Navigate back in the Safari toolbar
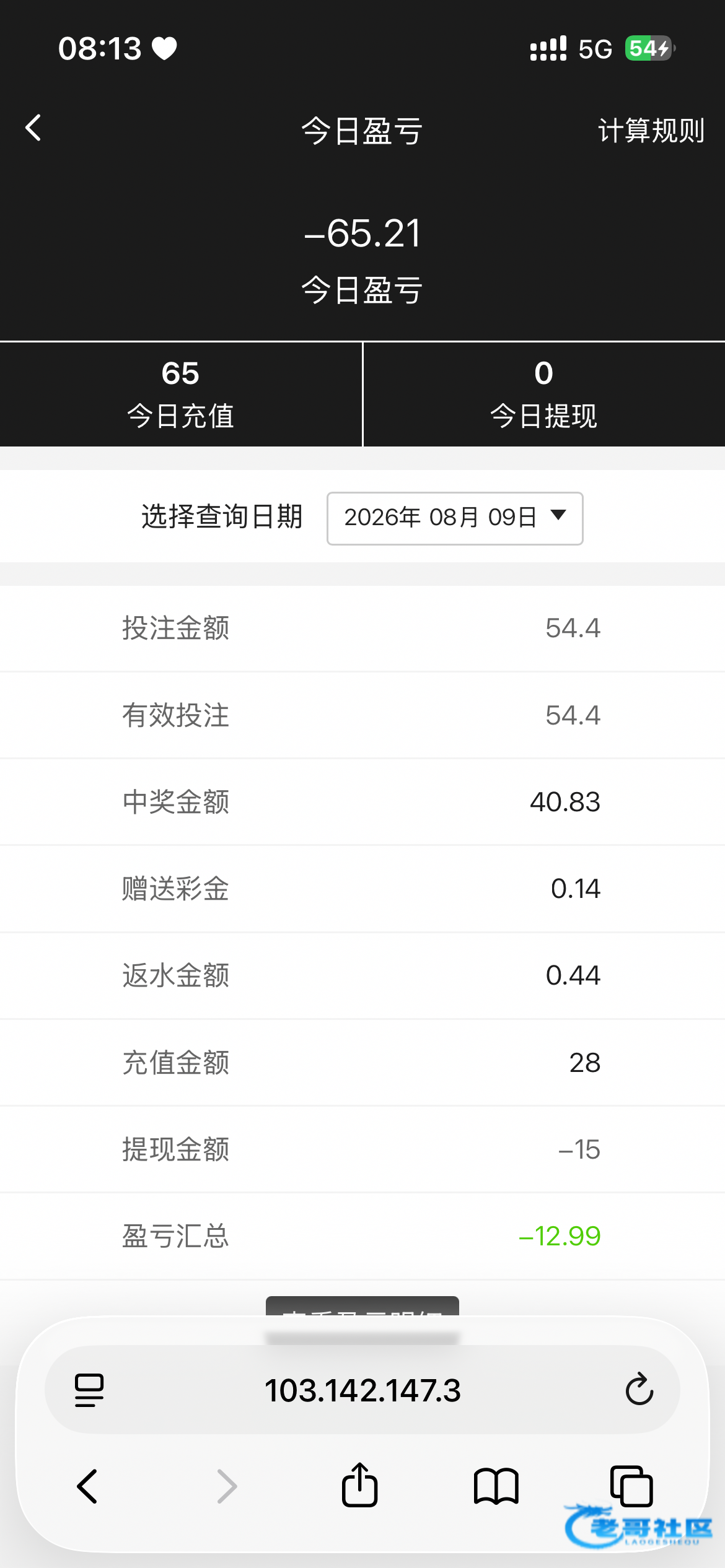Image resolution: width=725 pixels, height=1568 pixels. [x=87, y=1486]
